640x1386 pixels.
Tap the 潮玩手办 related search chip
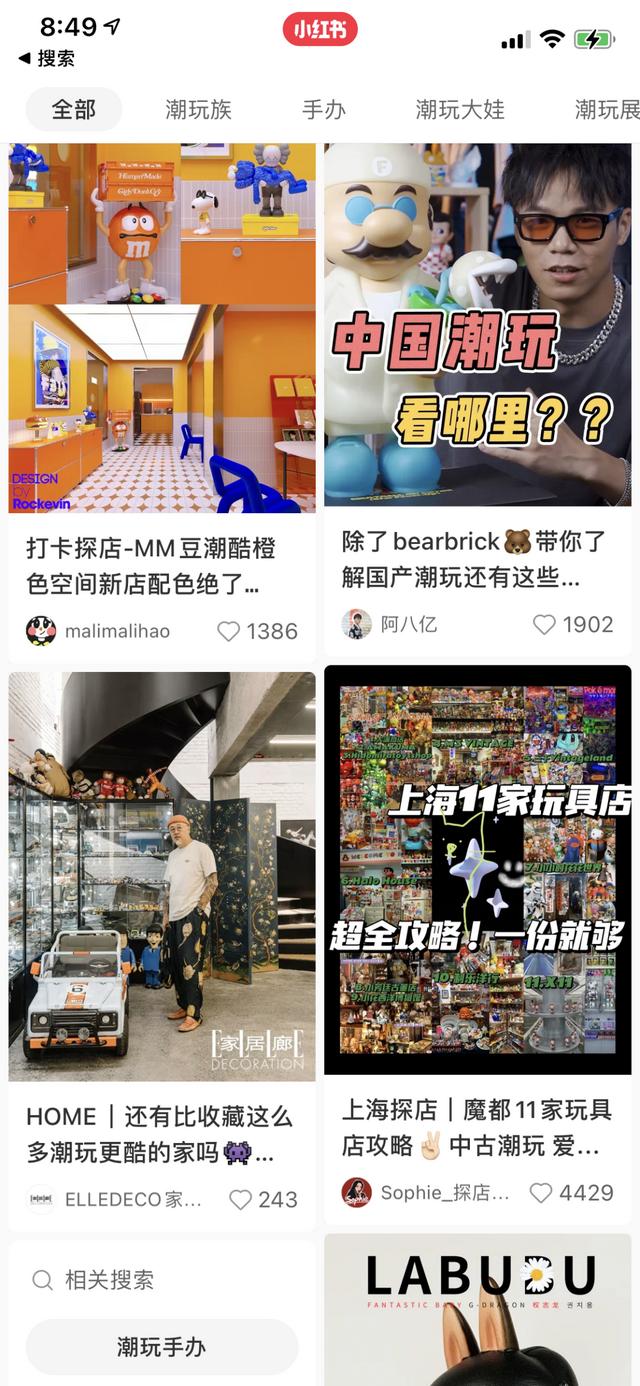[x=162, y=1347]
